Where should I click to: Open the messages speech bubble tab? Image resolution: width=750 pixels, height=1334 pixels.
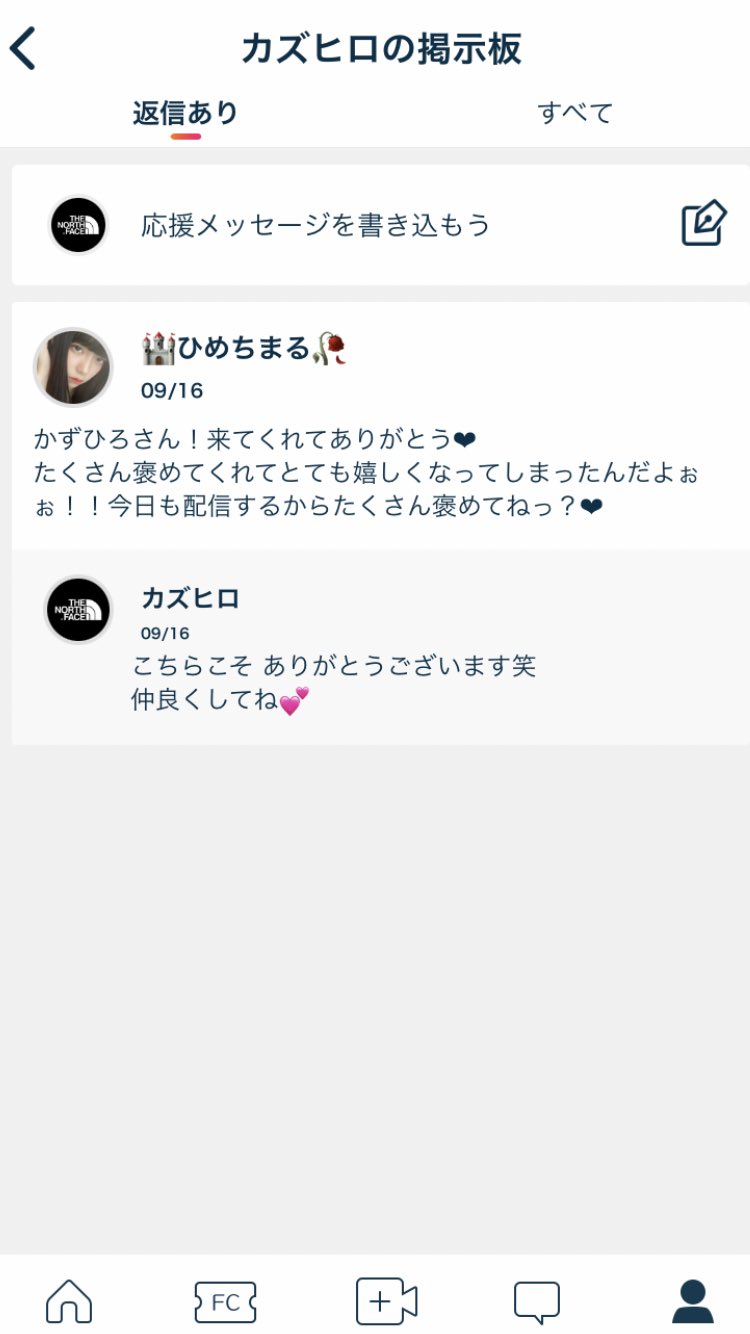537,1301
